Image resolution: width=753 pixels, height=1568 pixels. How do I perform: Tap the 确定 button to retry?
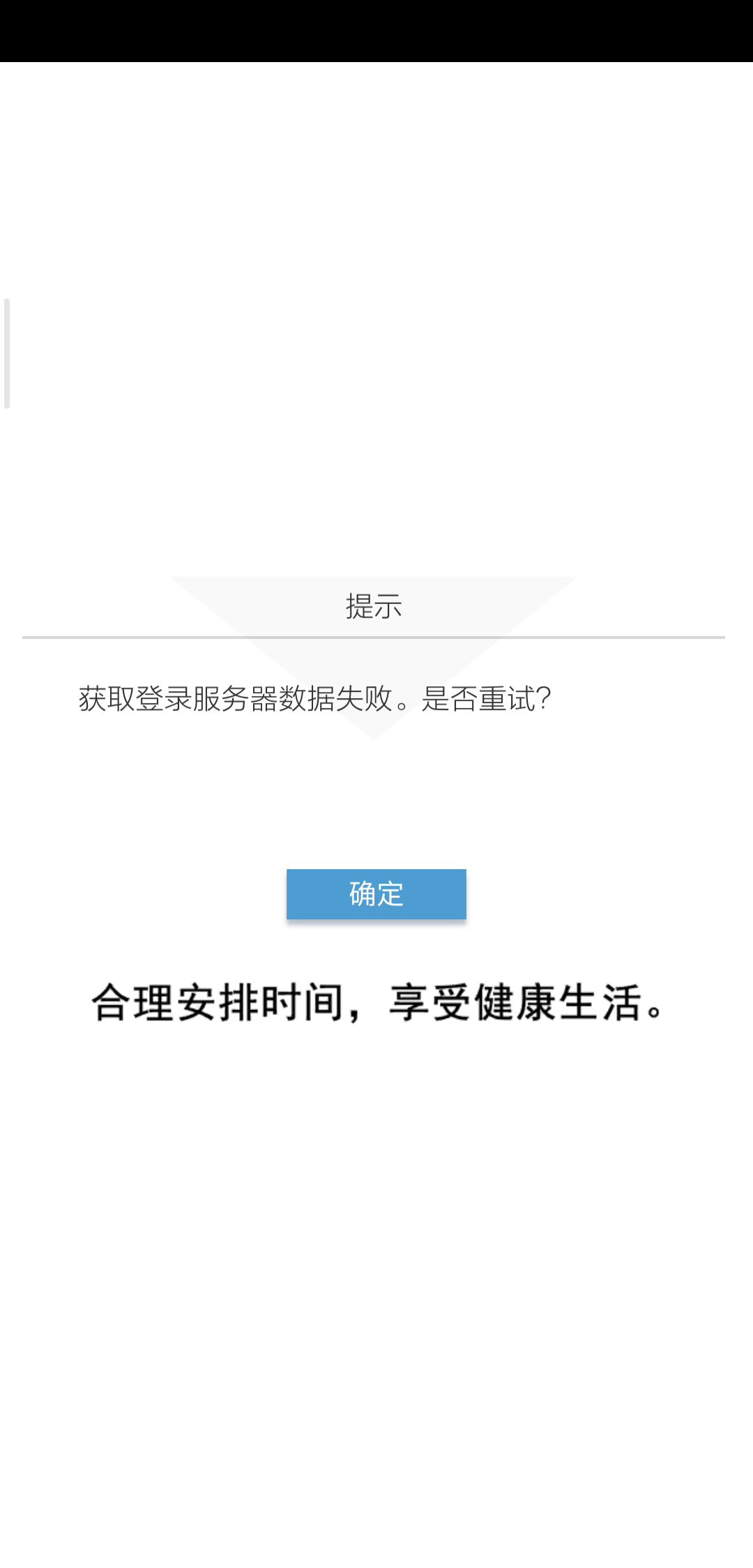(376, 894)
